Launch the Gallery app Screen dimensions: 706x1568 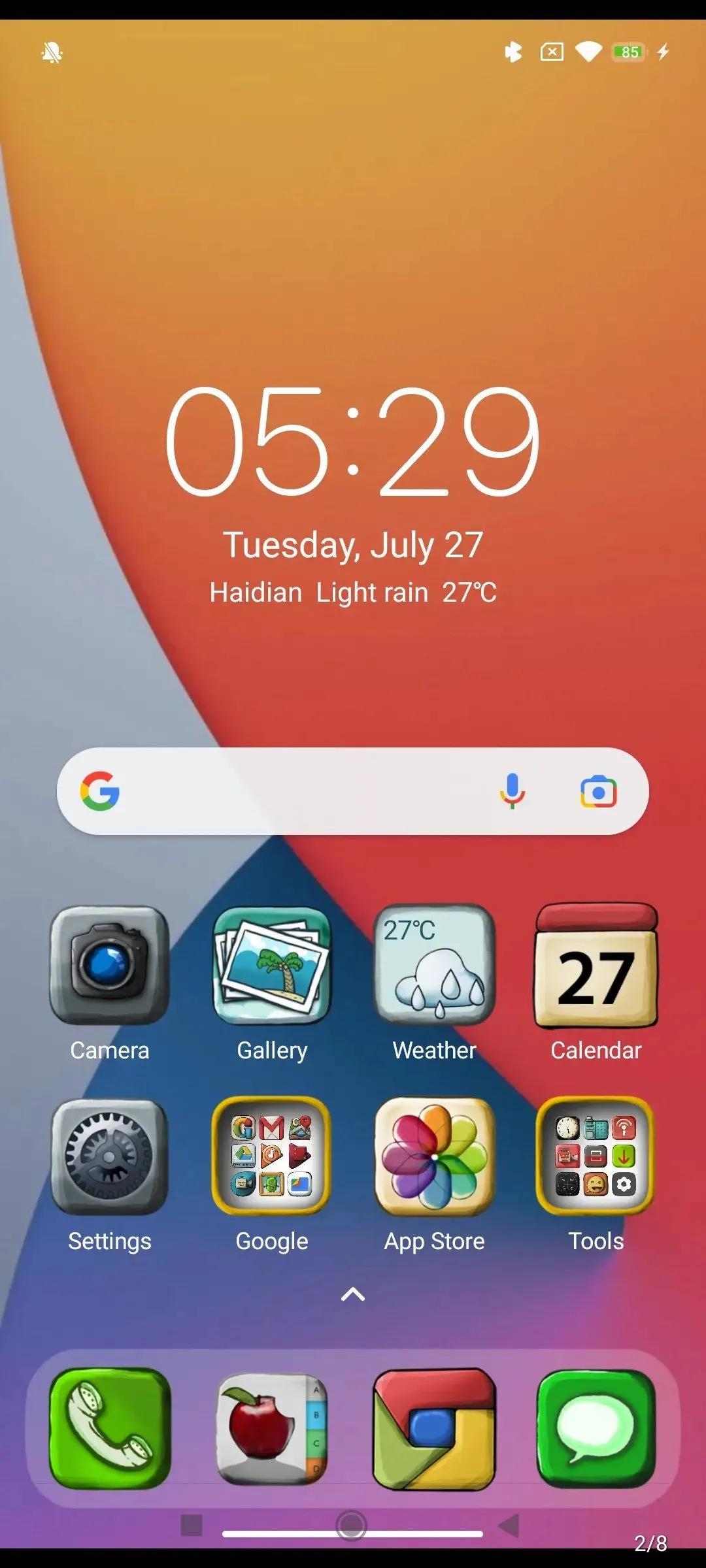272,966
